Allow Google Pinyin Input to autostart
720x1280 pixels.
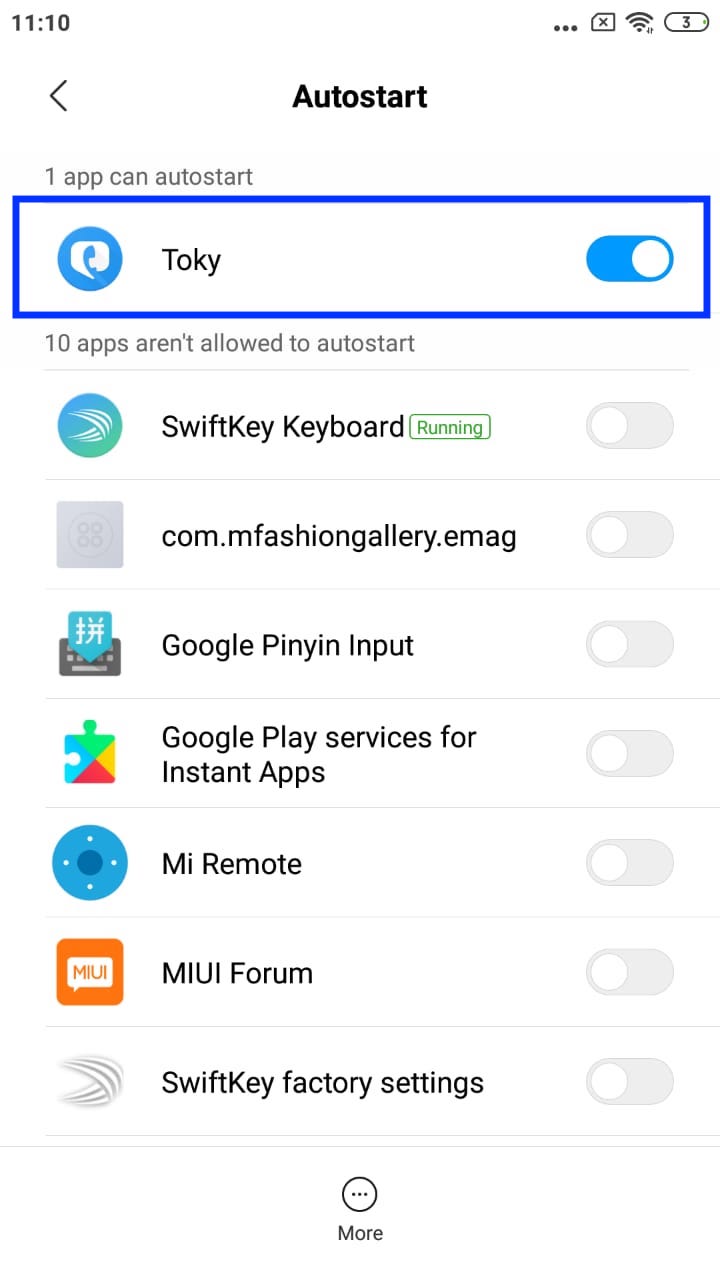pyautogui.click(x=629, y=645)
